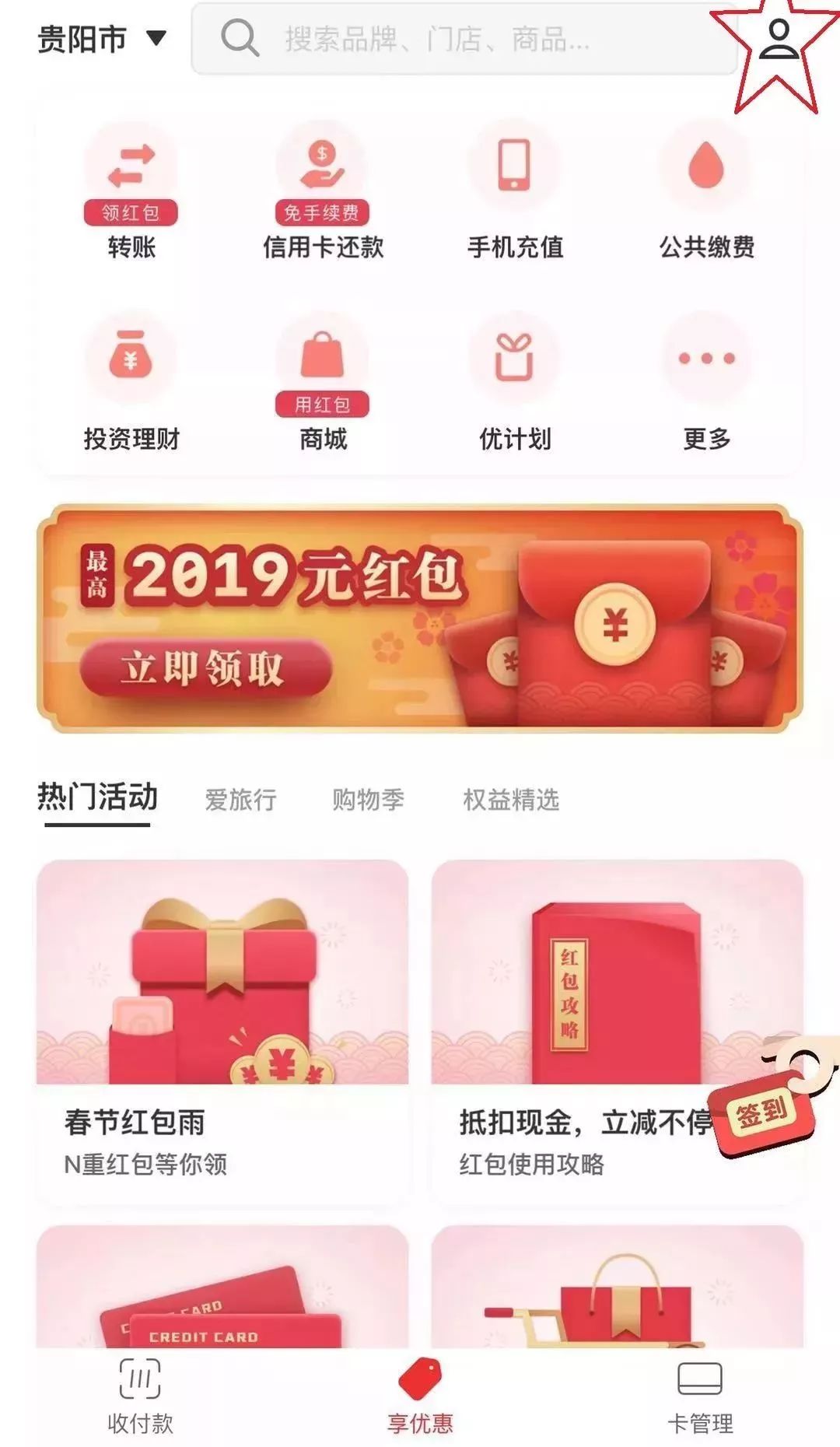Open the 红包使用攻略 card
Viewport: 840px width, 1447px height.
tap(617, 1032)
